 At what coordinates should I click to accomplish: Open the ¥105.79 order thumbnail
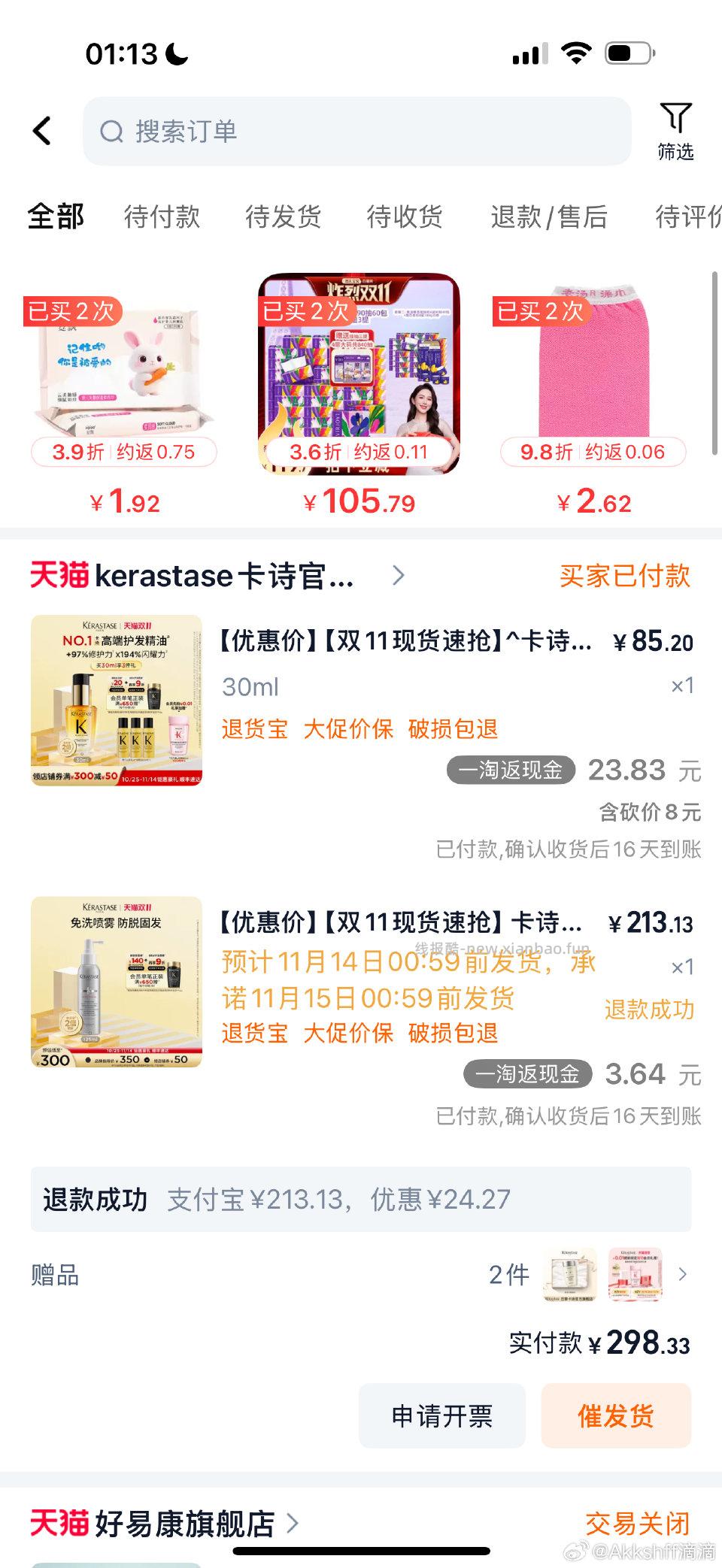359,371
